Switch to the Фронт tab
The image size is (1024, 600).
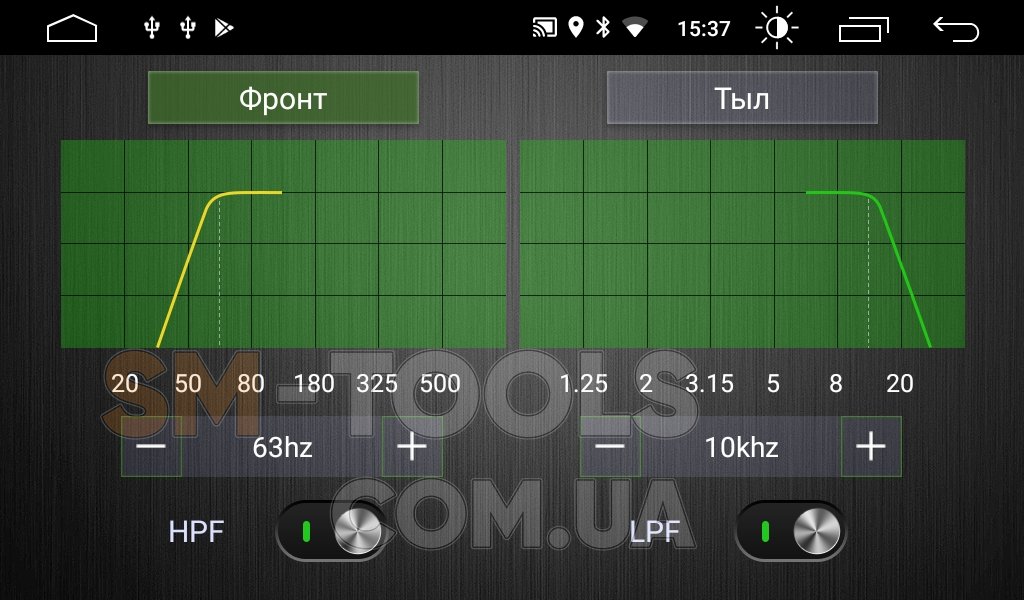[283, 98]
